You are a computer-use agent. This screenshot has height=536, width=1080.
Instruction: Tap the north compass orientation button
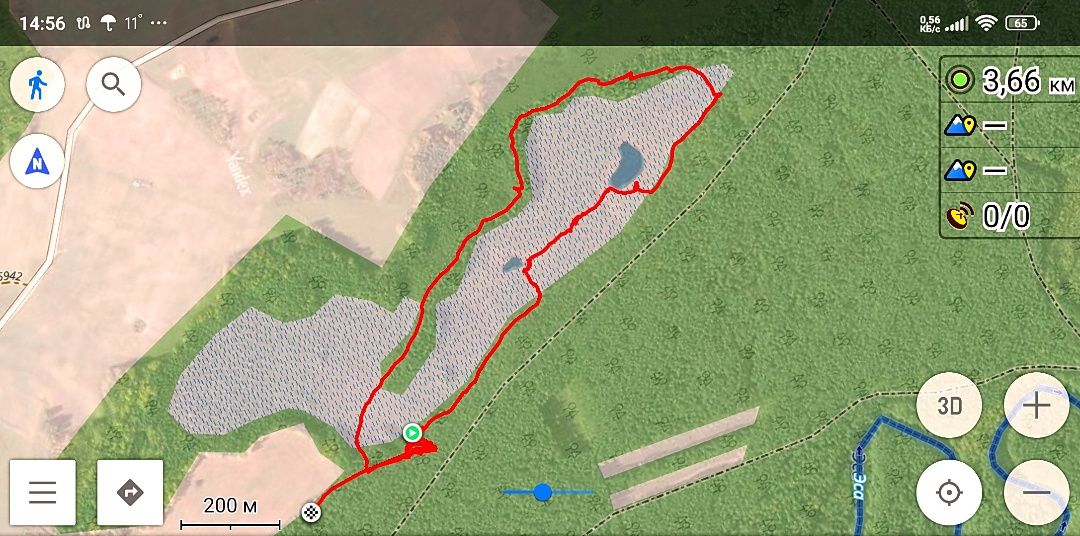tap(37, 161)
